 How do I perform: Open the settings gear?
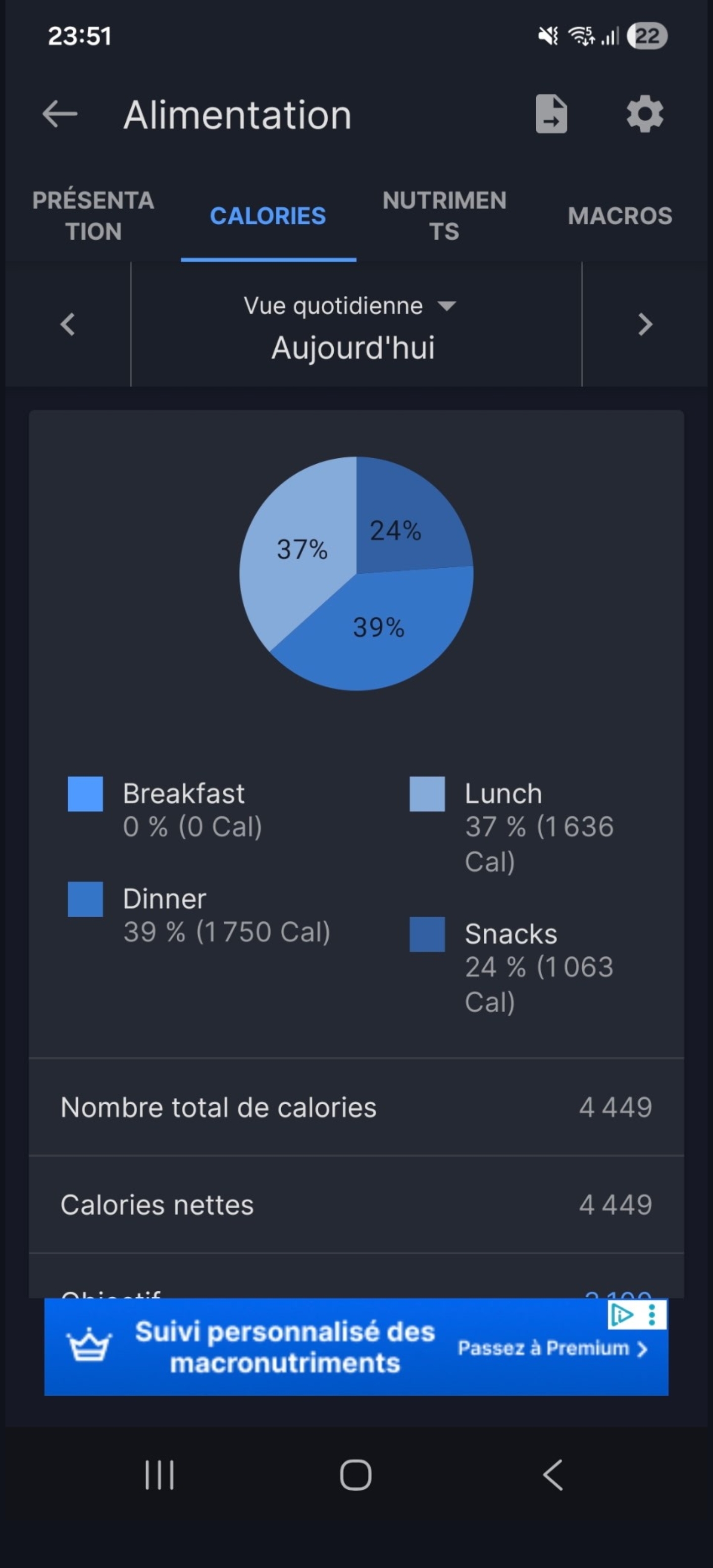pos(645,114)
